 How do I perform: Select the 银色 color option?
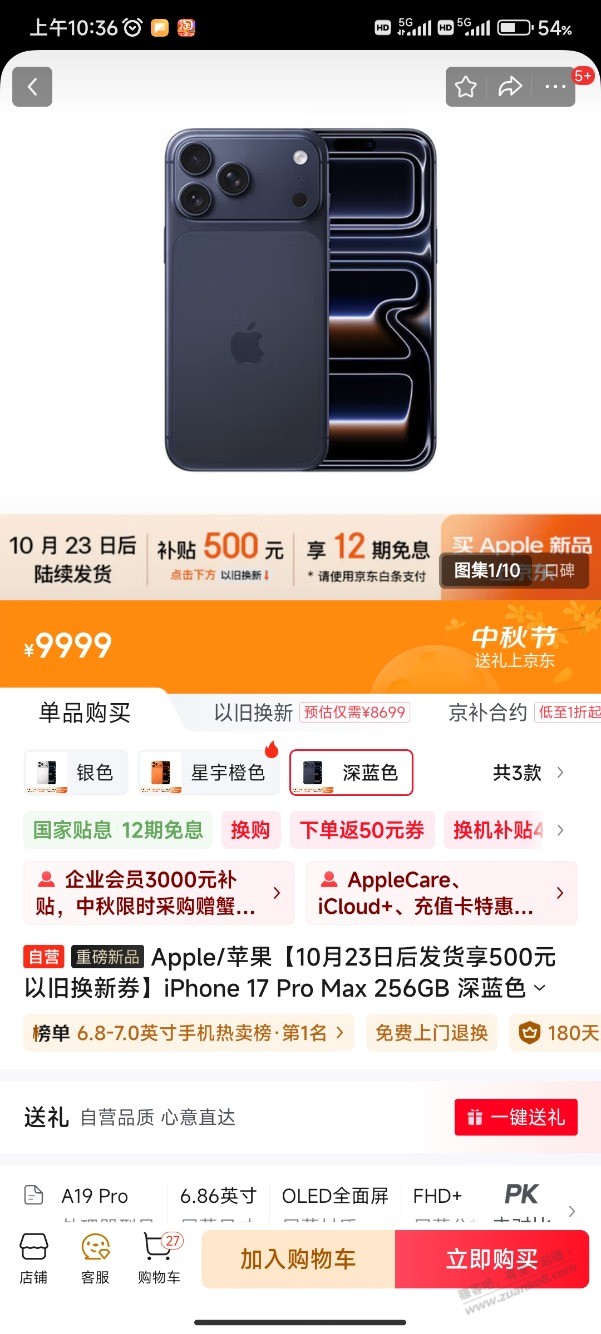76,772
